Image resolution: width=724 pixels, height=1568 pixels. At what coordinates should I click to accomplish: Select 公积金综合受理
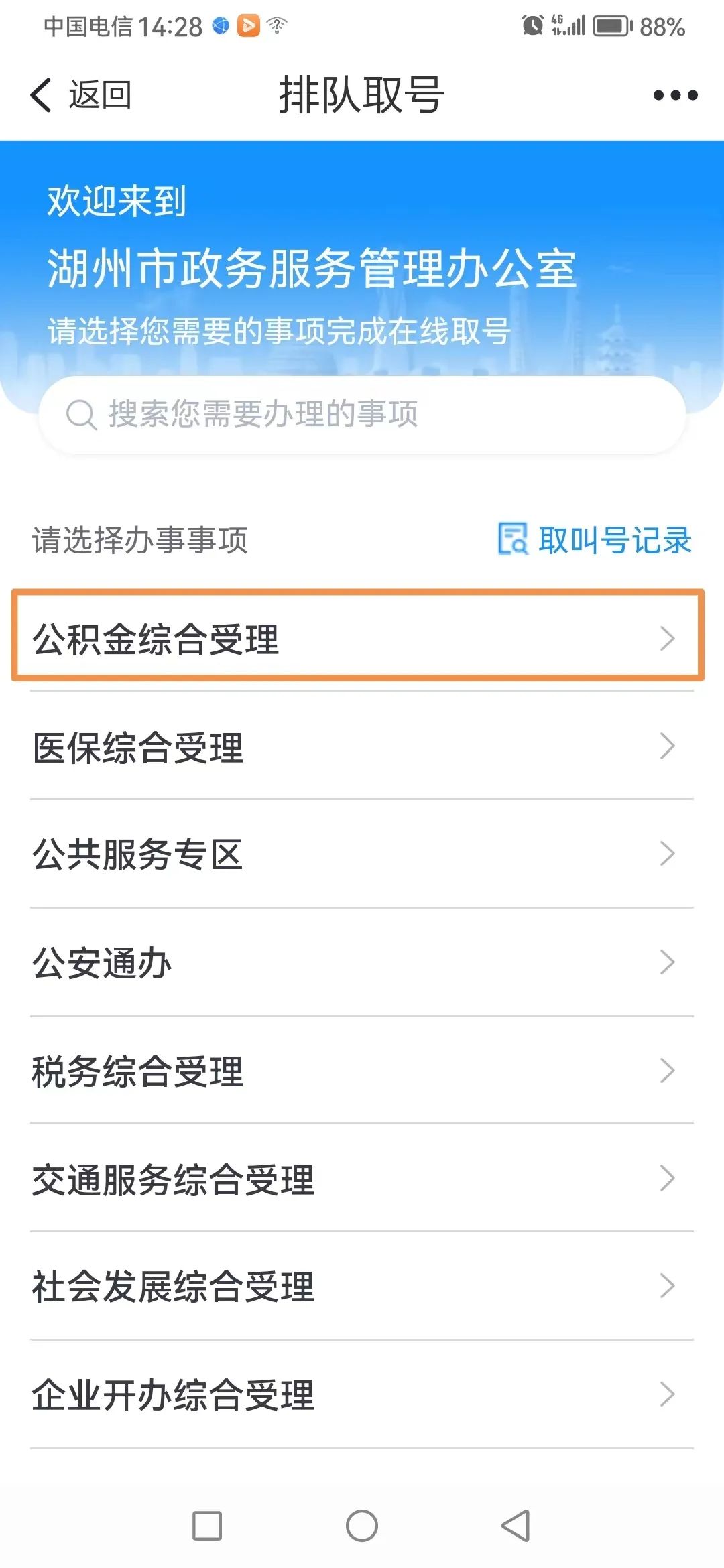358,637
